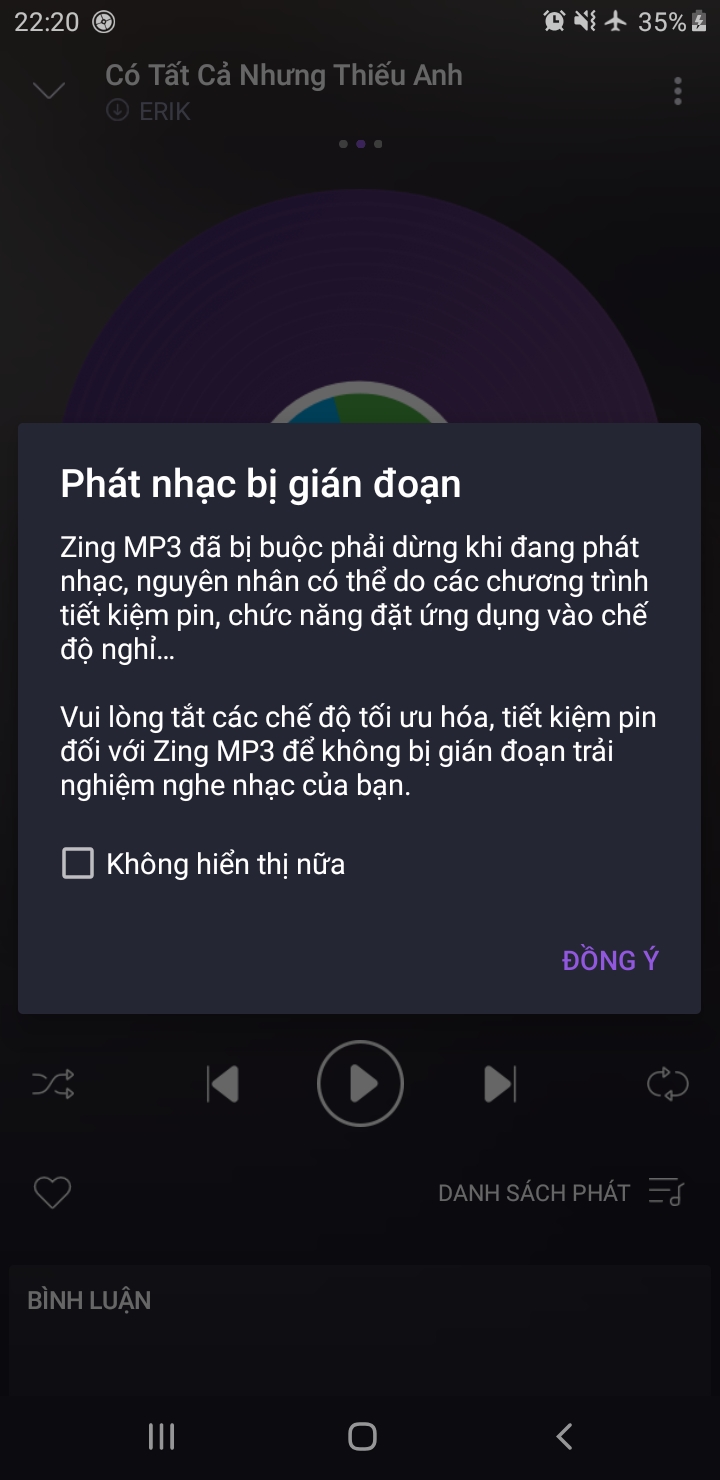
Task: Go to the home screen
Action: 361,1437
